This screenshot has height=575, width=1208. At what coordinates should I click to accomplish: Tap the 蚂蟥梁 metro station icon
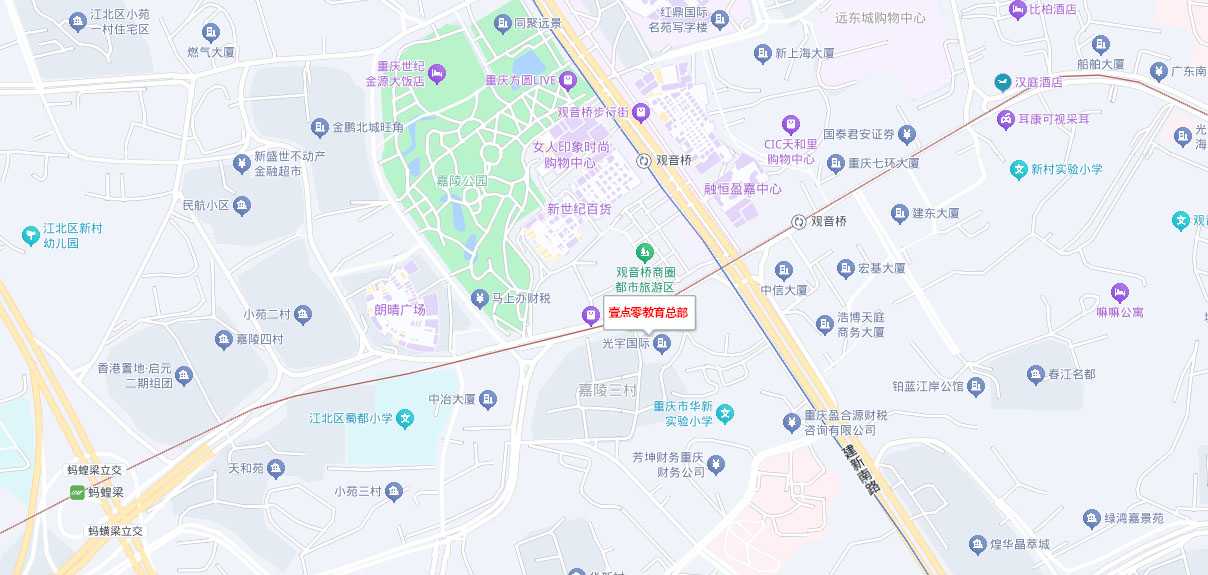(77, 492)
